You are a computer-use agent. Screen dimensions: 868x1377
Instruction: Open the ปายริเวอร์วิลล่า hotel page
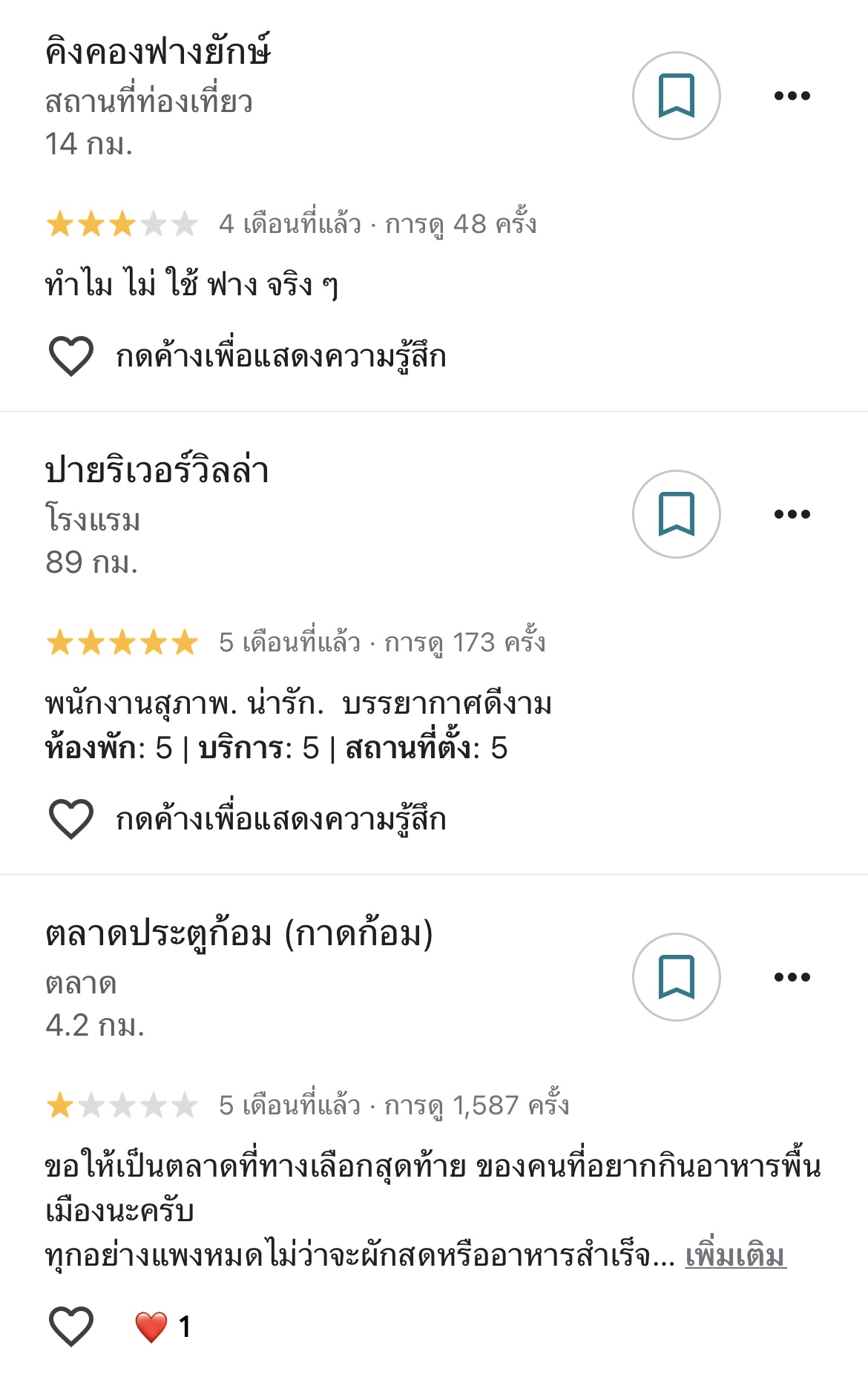coord(157,471)
